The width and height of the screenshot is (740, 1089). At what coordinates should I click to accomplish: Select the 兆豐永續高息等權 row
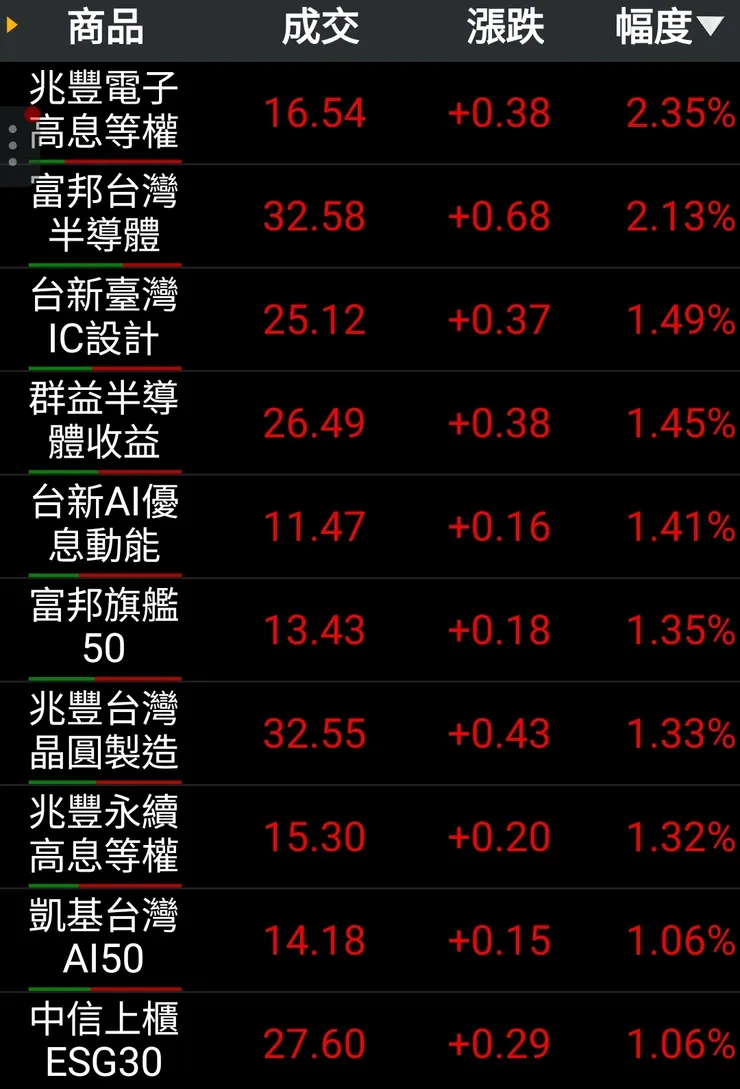104,837
